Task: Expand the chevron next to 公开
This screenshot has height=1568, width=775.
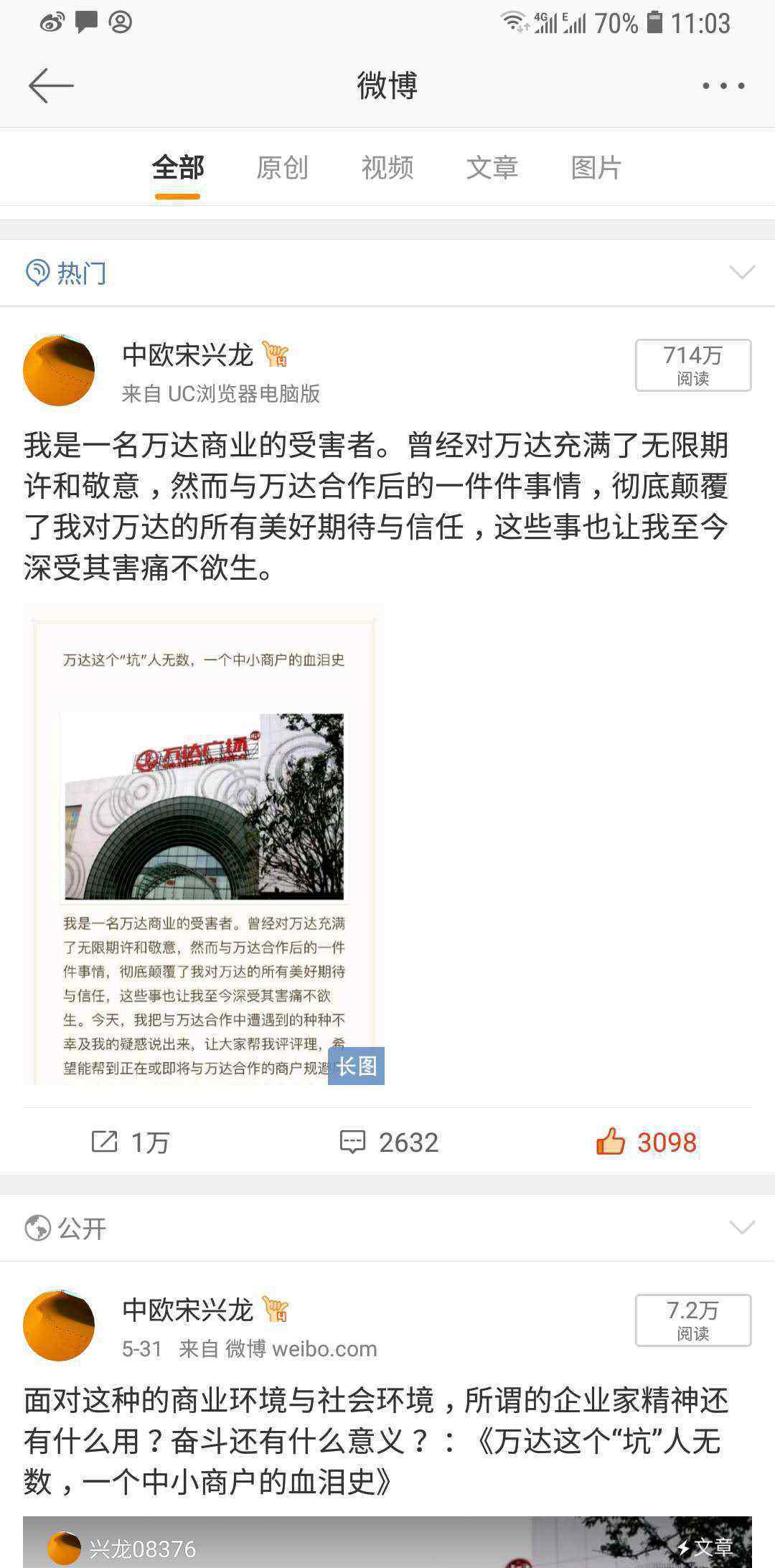Action: click(x=742, y=1228)
